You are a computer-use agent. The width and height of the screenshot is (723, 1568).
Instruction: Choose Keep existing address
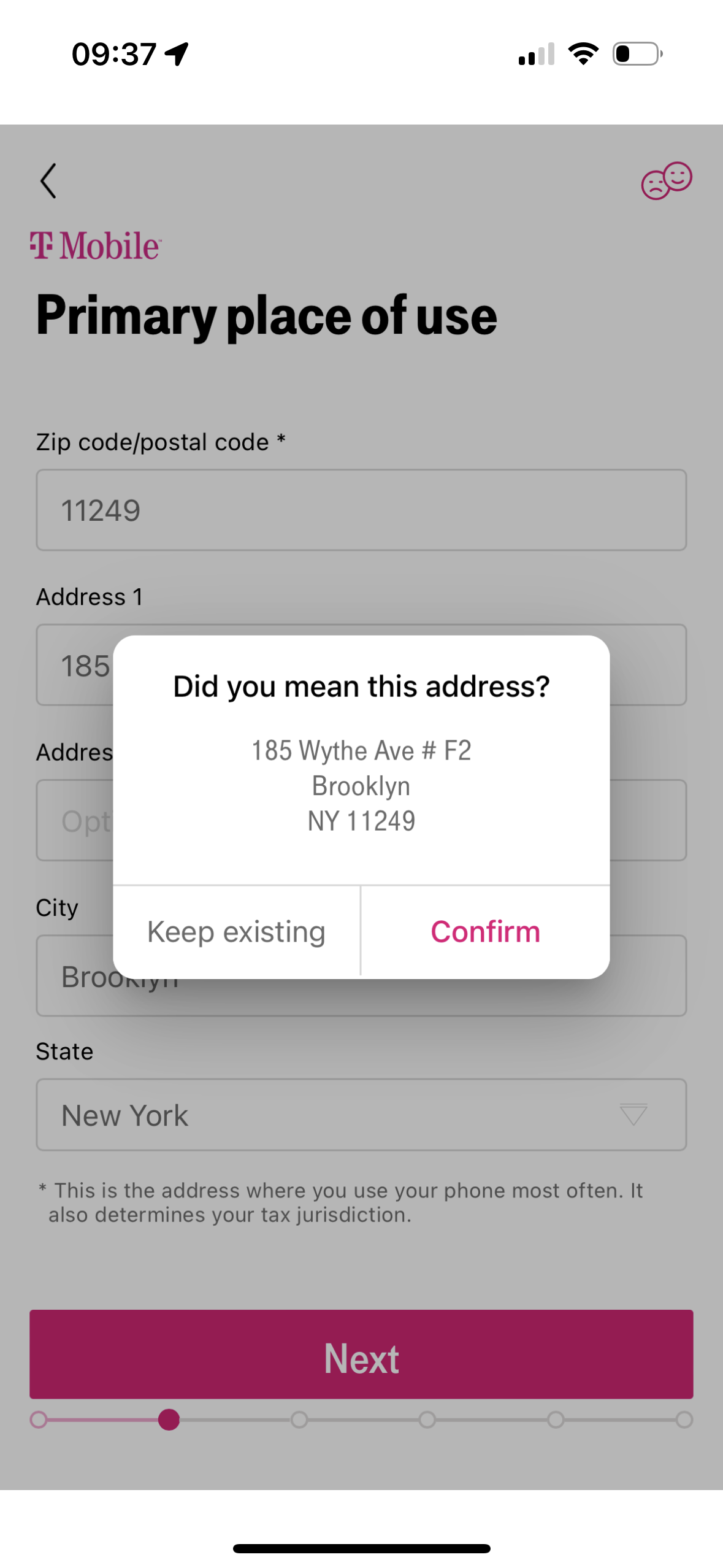pyautogui.click(x=237, y=931)
